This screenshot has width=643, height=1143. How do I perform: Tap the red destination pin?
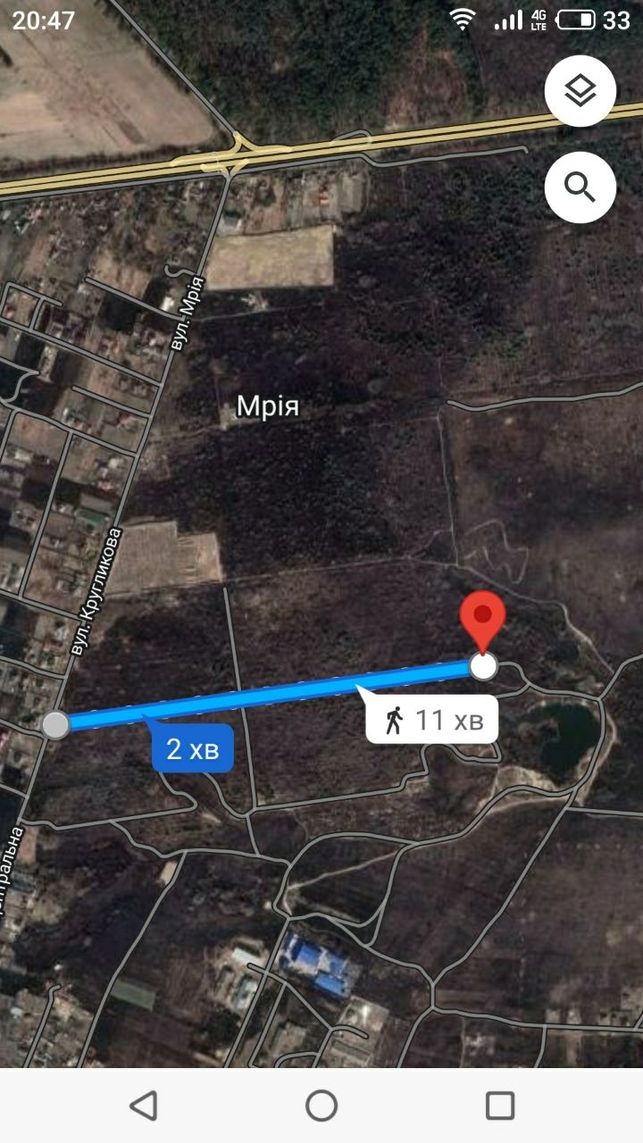(x=483, y=622)
